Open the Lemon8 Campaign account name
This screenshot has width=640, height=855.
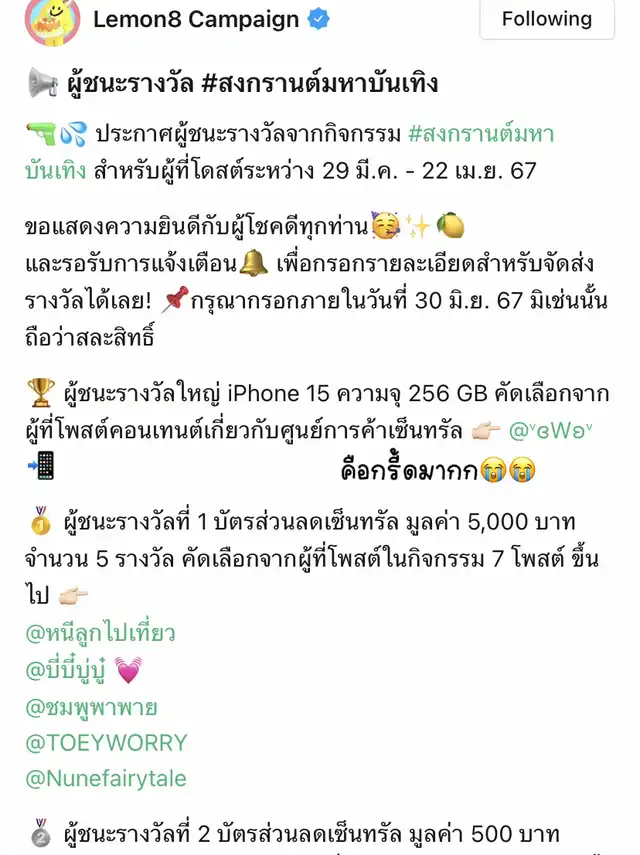point(196,19)
